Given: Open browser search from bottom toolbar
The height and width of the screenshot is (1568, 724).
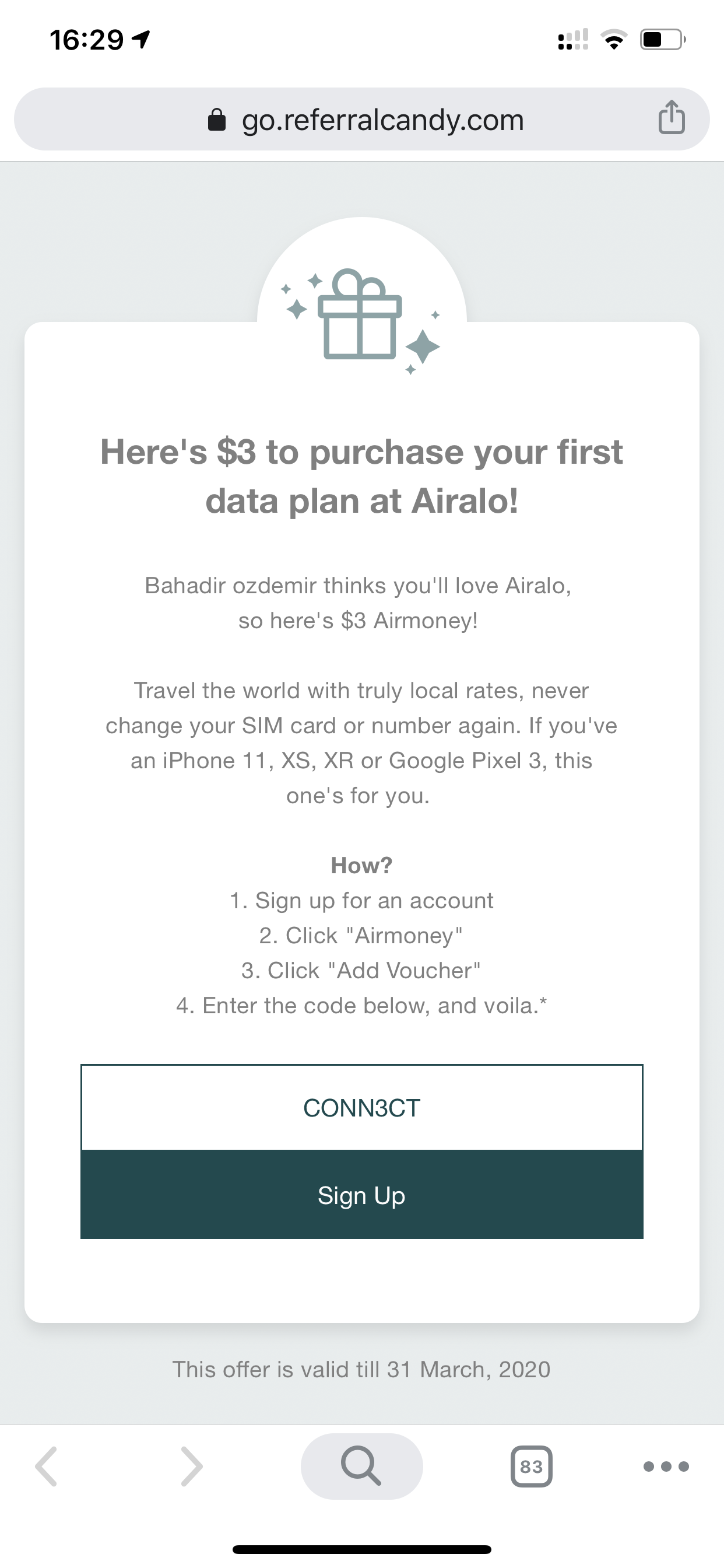Looking at the screenshot, I should pyautogui.click(x=361, y=1466).
